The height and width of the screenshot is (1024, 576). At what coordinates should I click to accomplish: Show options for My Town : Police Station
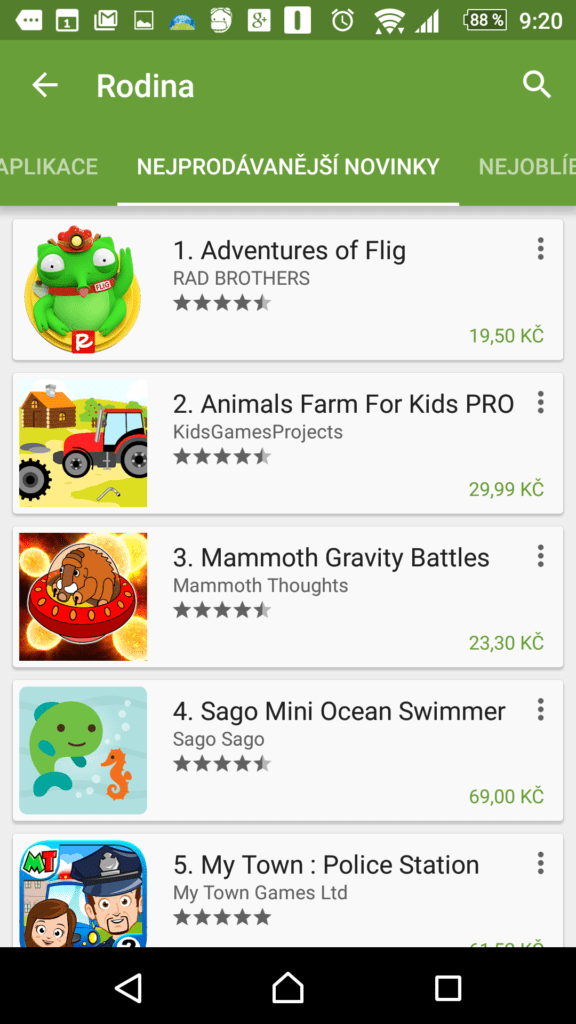540,863
